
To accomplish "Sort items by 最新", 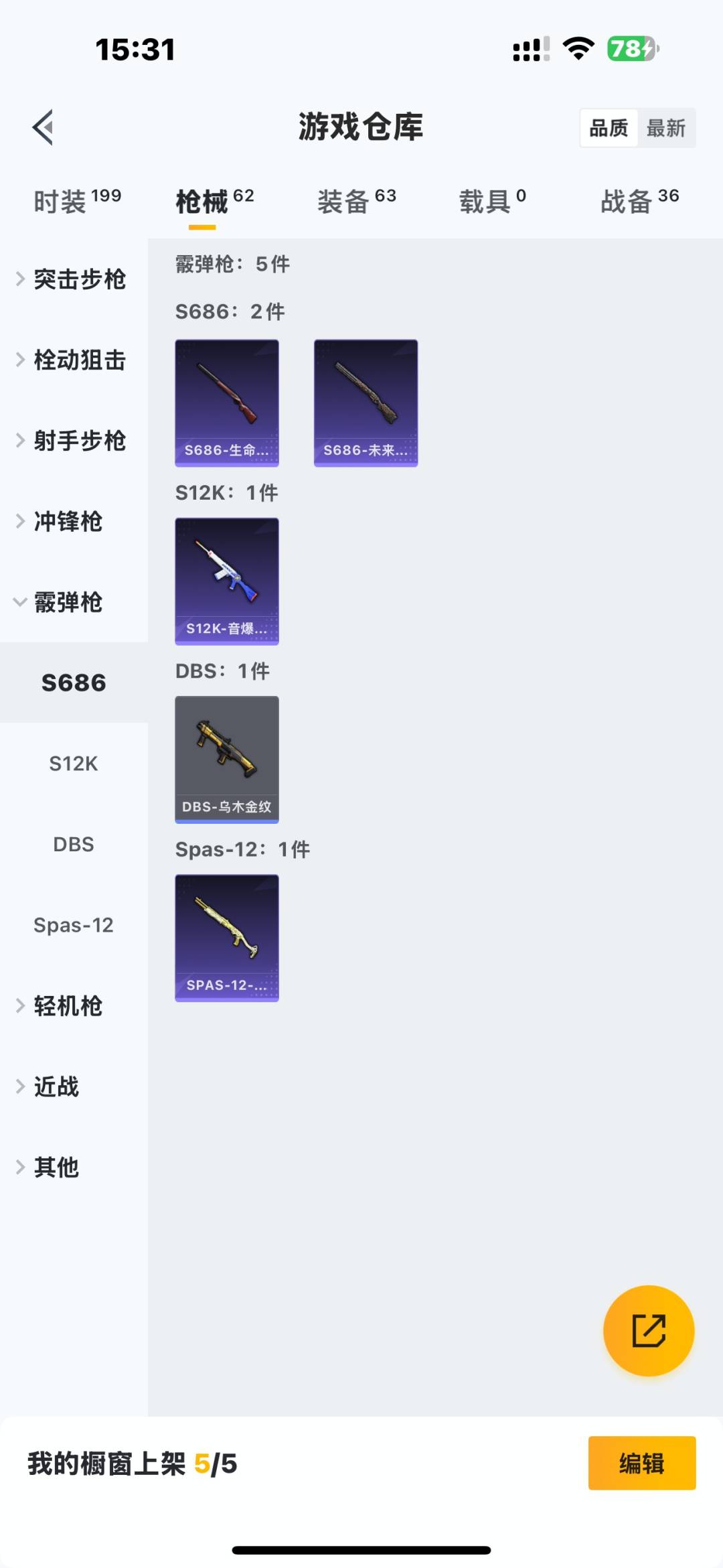I will [x=665, y=128].
